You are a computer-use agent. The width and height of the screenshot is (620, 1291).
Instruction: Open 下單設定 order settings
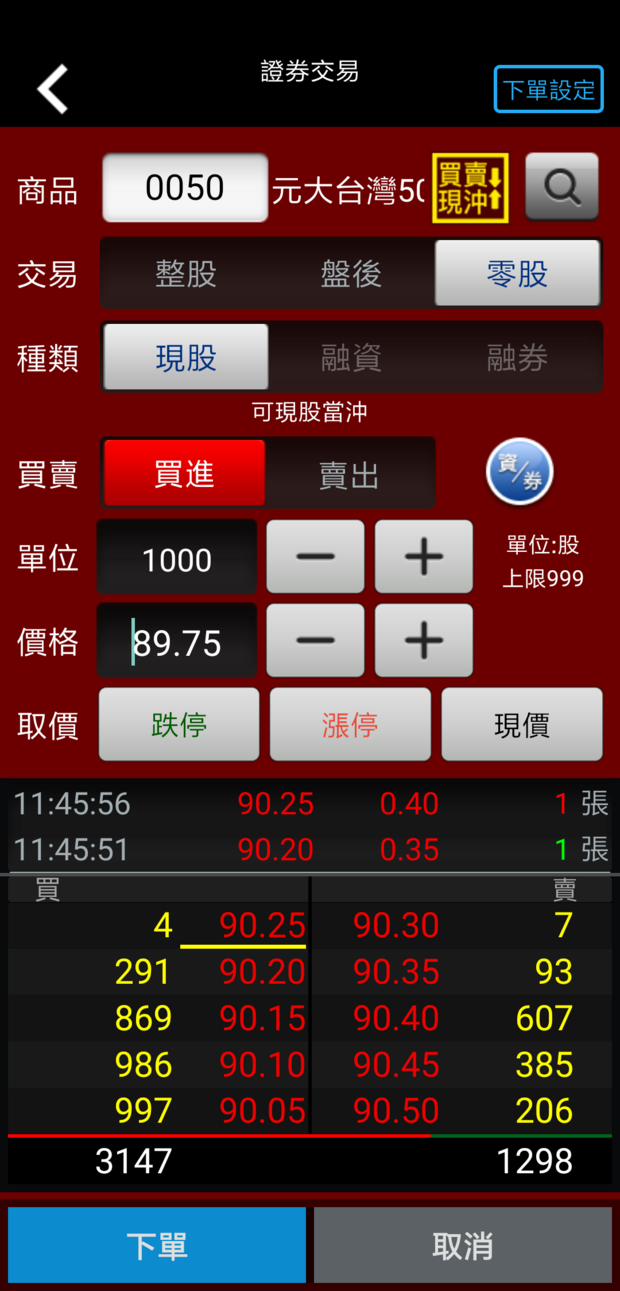tap(548, 89)
